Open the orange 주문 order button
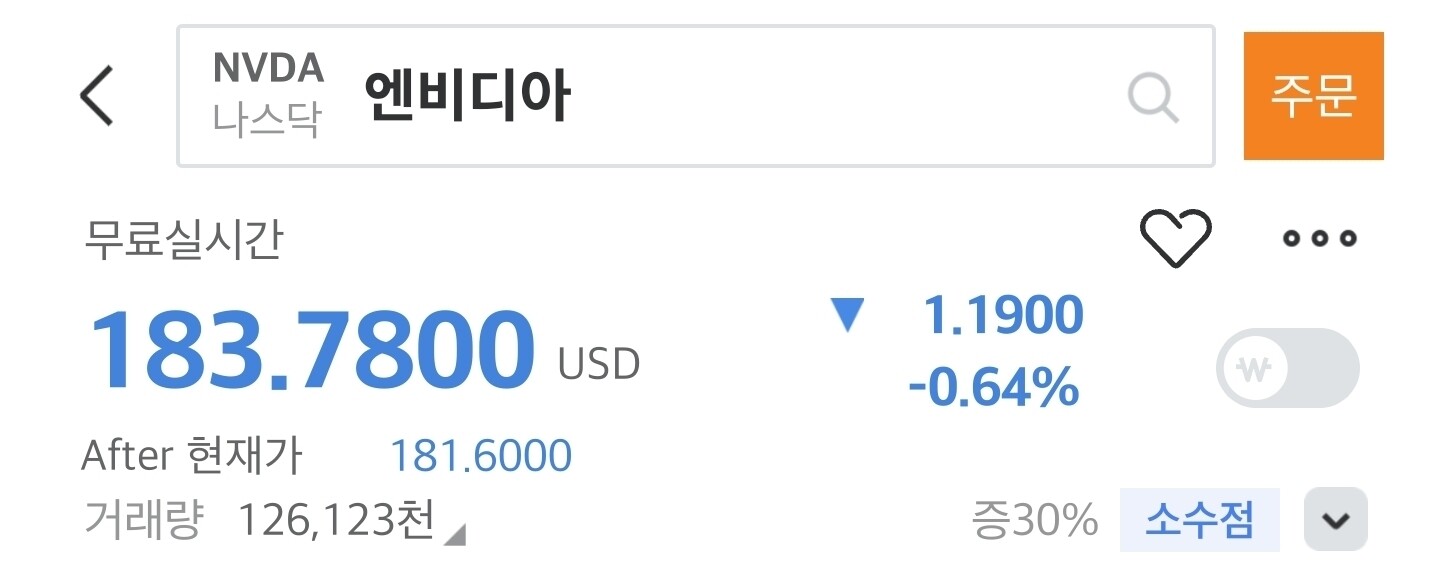The image size is (1439, 571). pyautogui.click(x=1313, y=96)
